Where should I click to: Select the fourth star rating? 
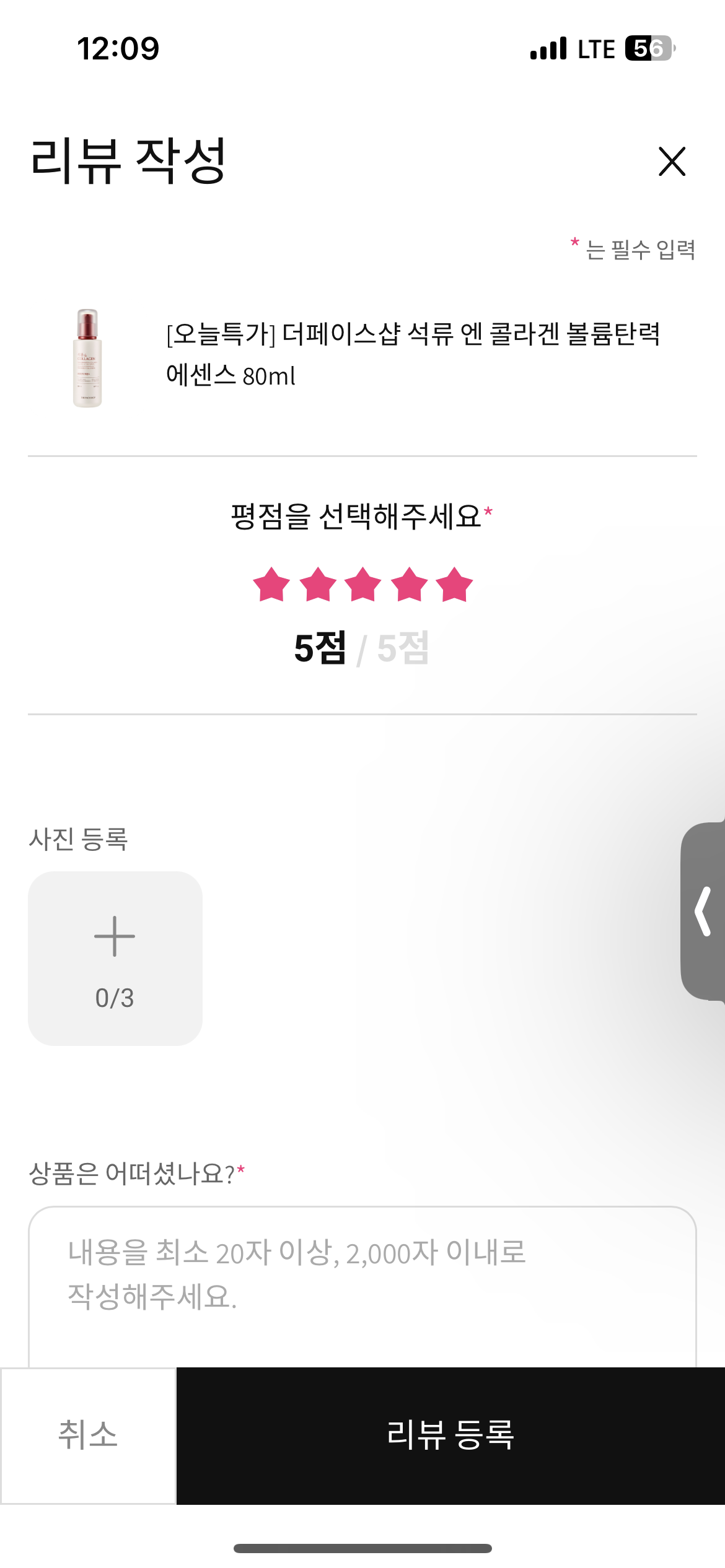410,585
